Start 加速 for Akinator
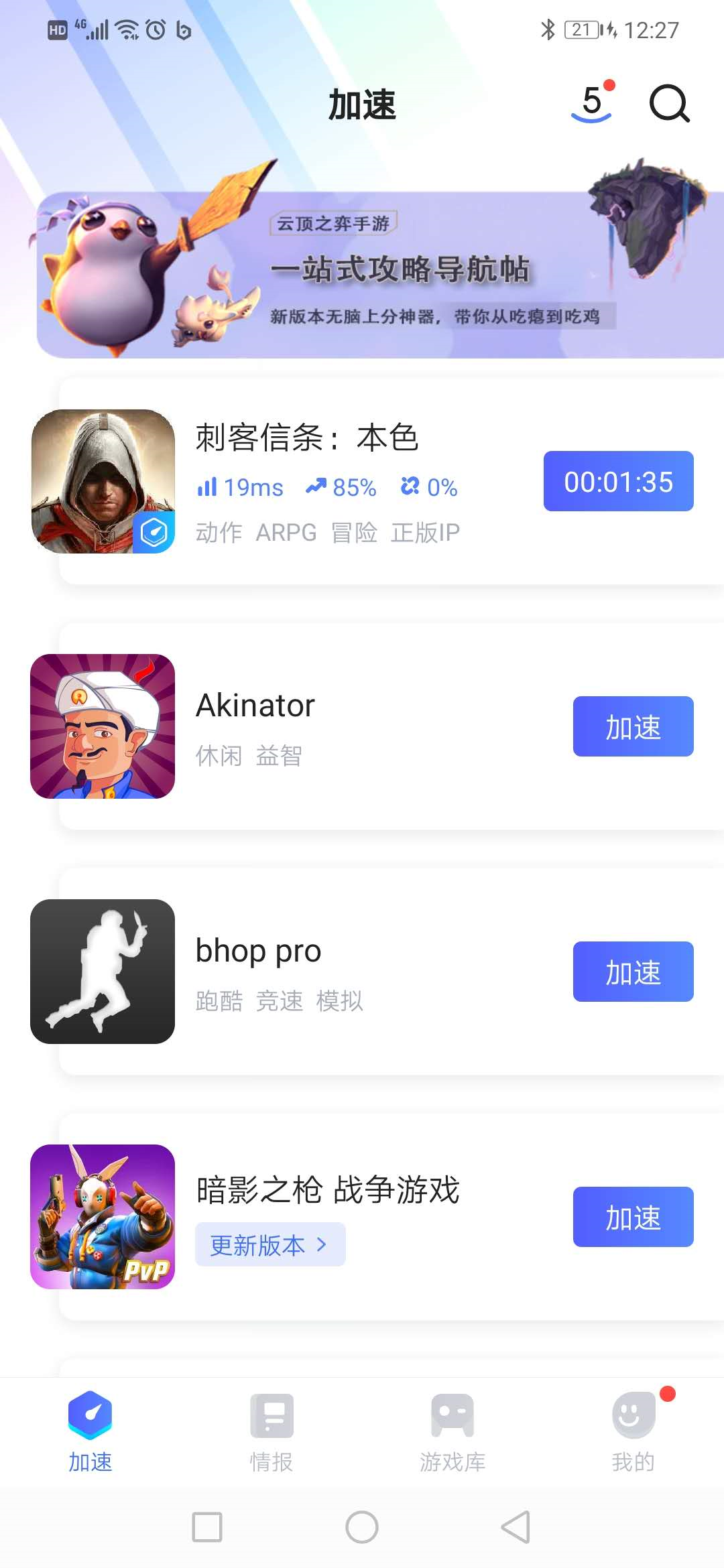The height and width of the screenshot is (1568, 724). coord(633,726)
